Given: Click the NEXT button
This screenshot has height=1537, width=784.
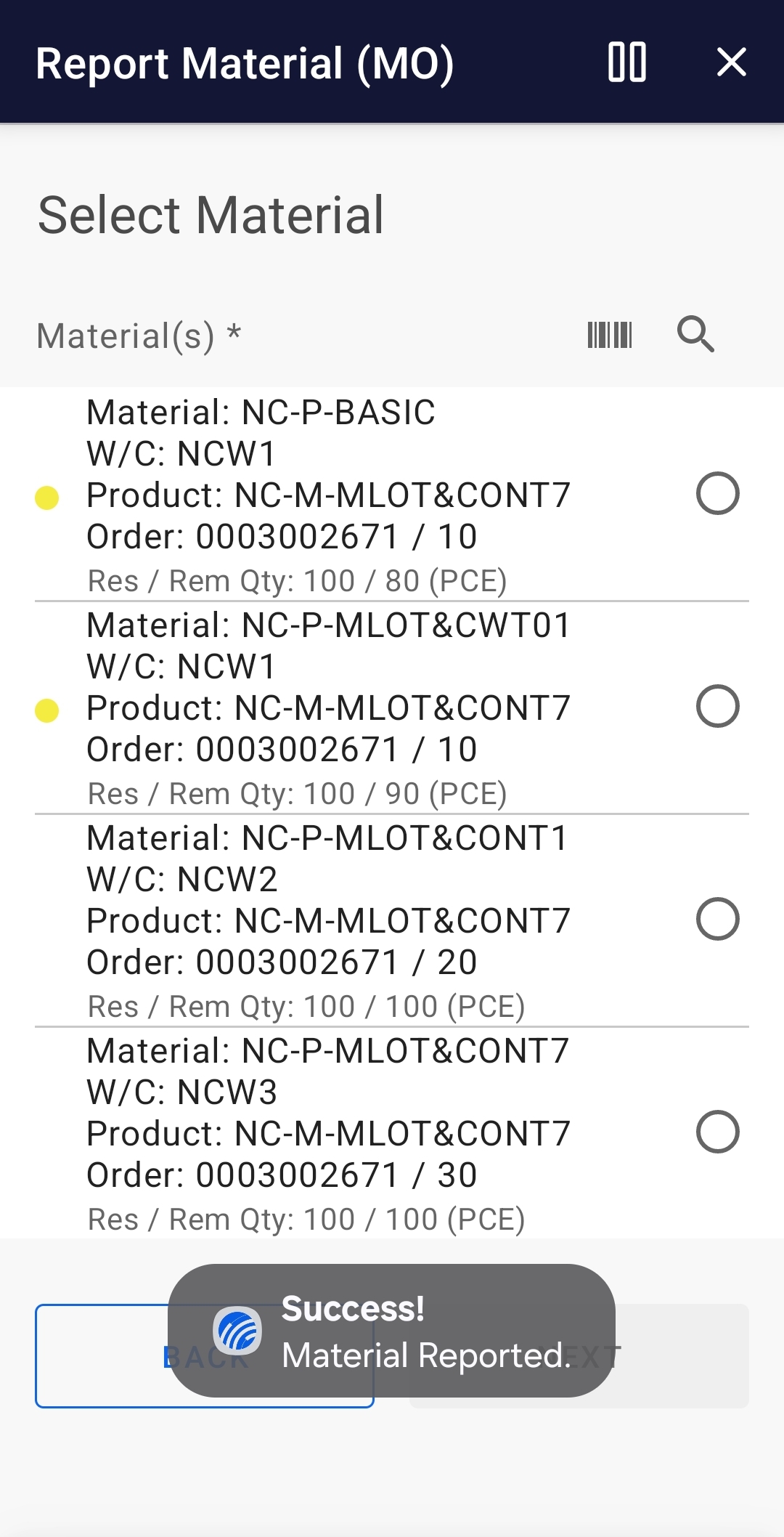Looking at the screenshot, I should pyautogui.click(x=578, y=1357).
